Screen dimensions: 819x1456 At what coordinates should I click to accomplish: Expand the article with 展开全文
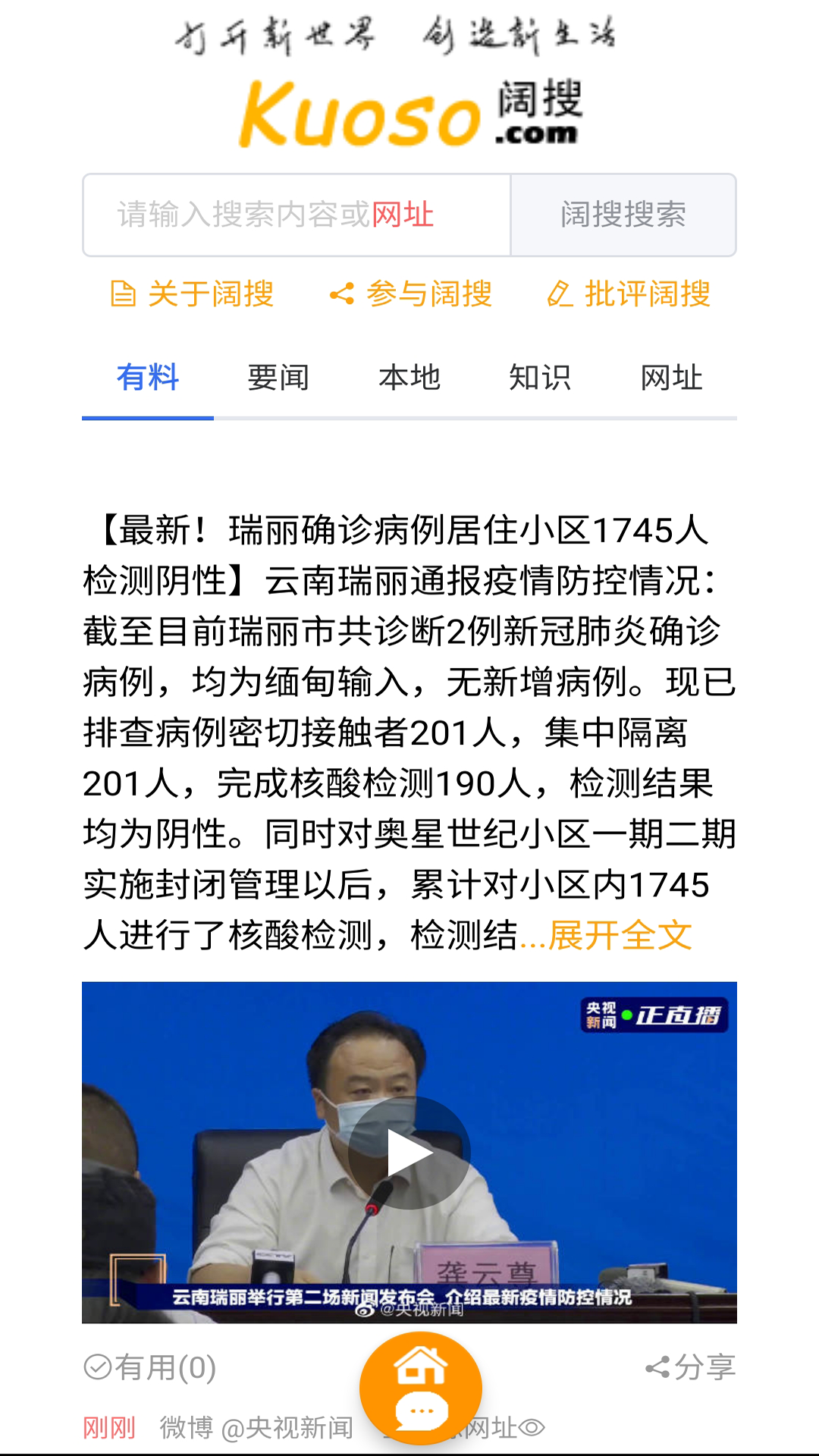(x=620, y=936)
